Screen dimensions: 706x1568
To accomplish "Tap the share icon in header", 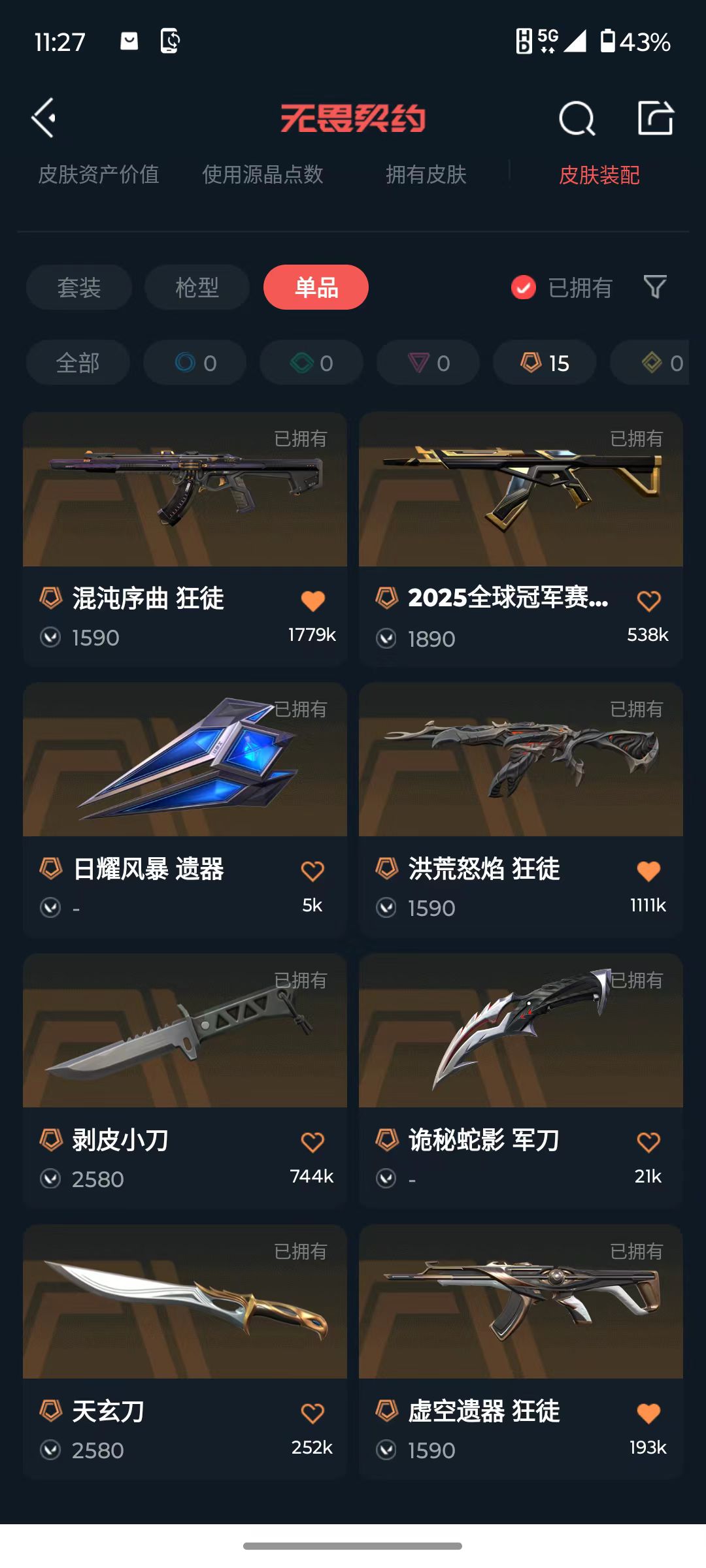I will click(x=656, y=118).
